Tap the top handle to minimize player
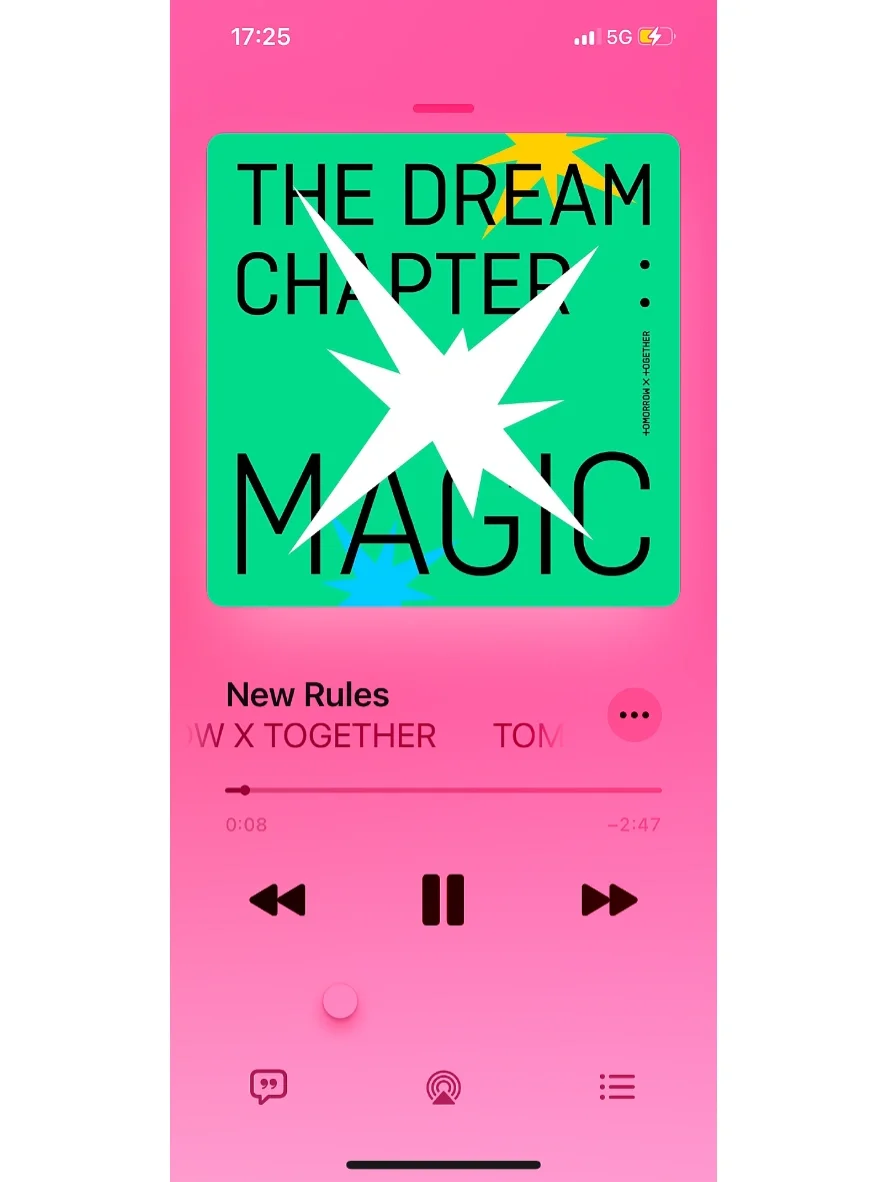Screen dimensions: 887x1182 tap(443, 108)
